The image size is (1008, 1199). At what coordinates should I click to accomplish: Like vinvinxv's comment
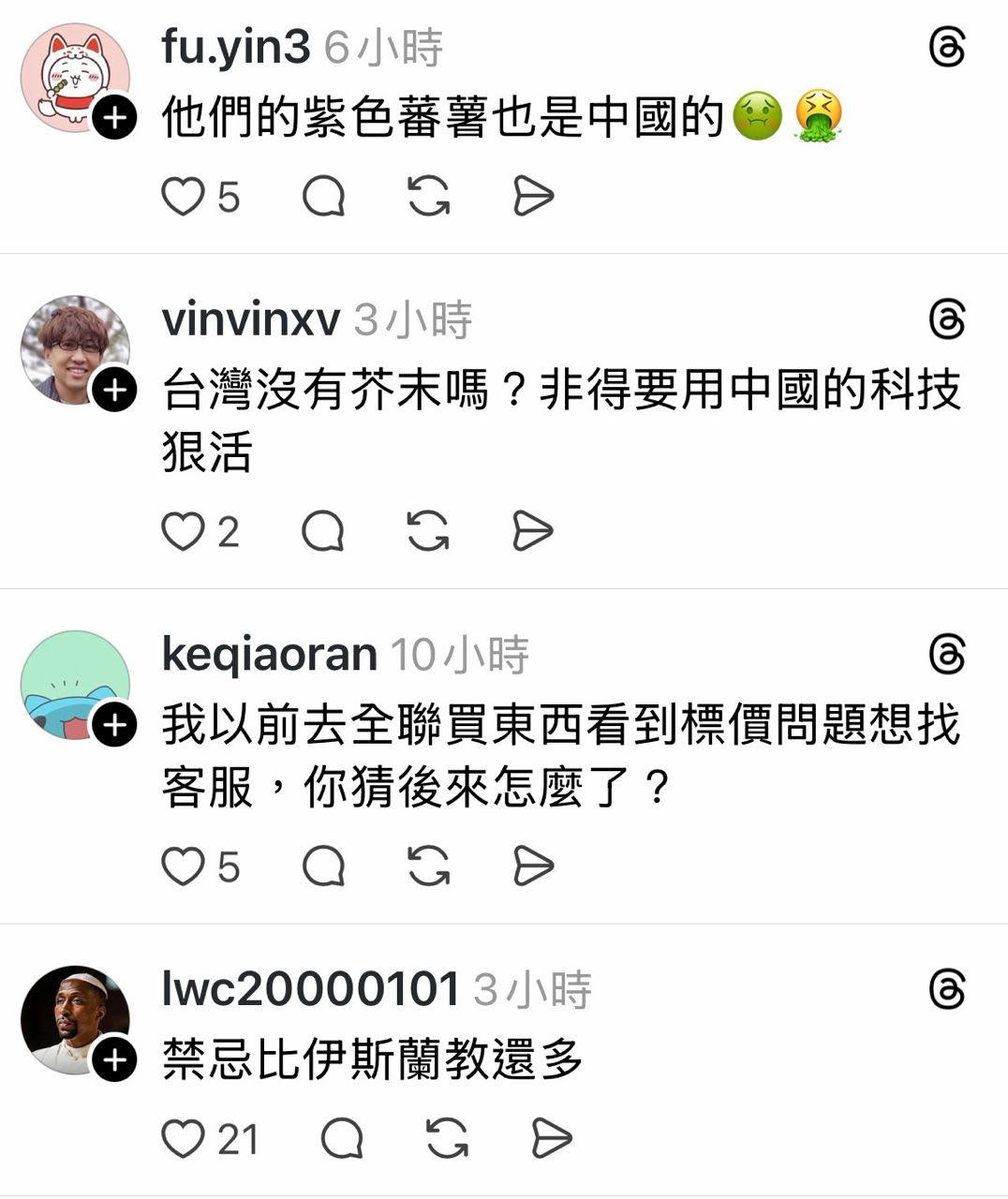point(183,532)
